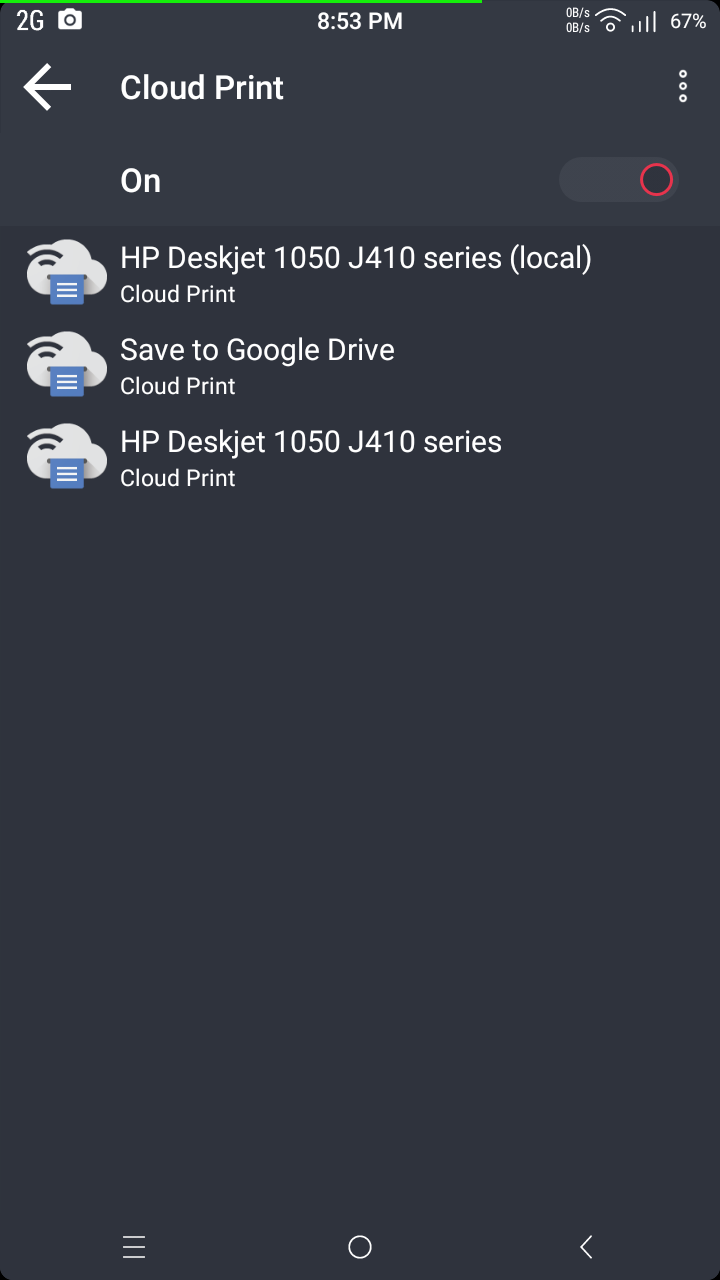
Task: Open the three-dot overflow menu
Action: pyautogui.click(x=682, y=87)
